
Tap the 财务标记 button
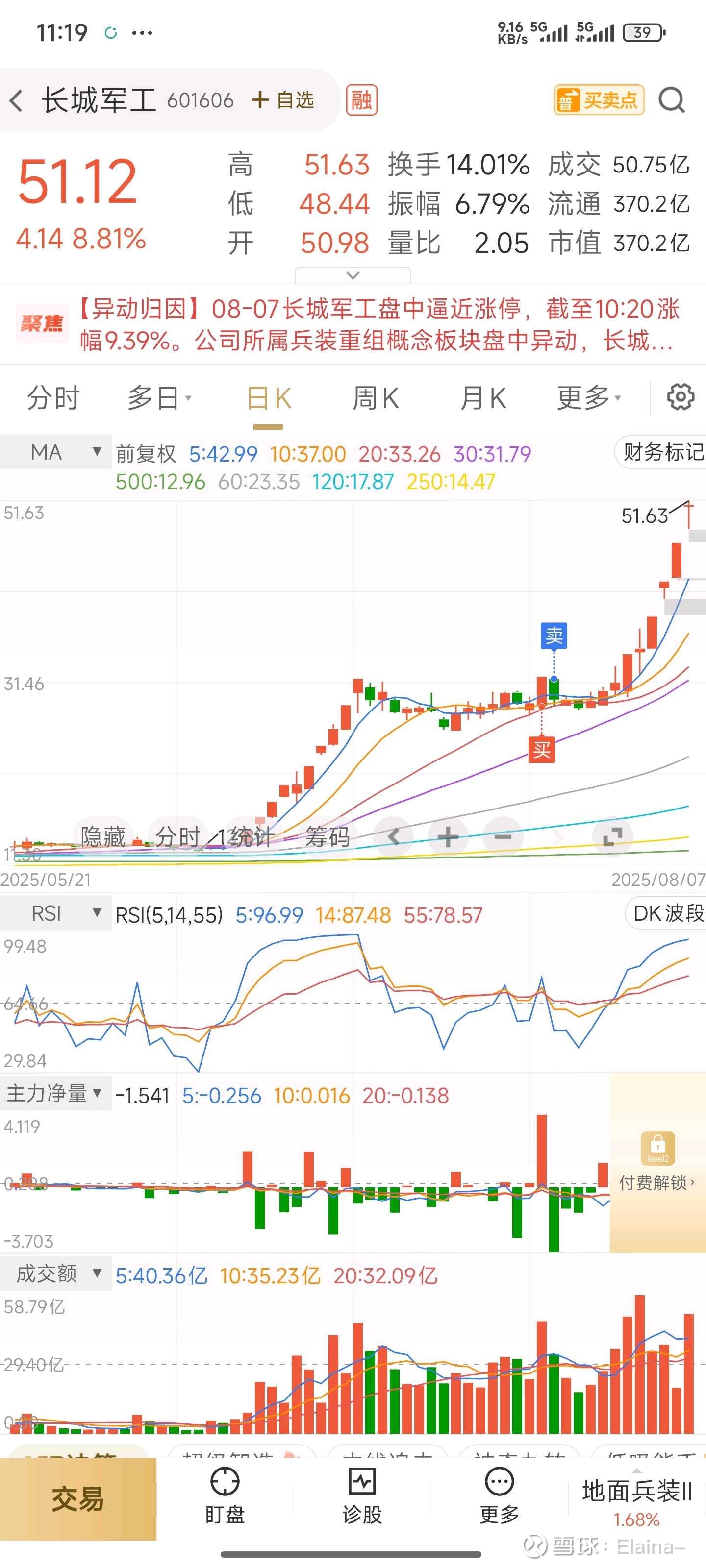click(661, 452)
